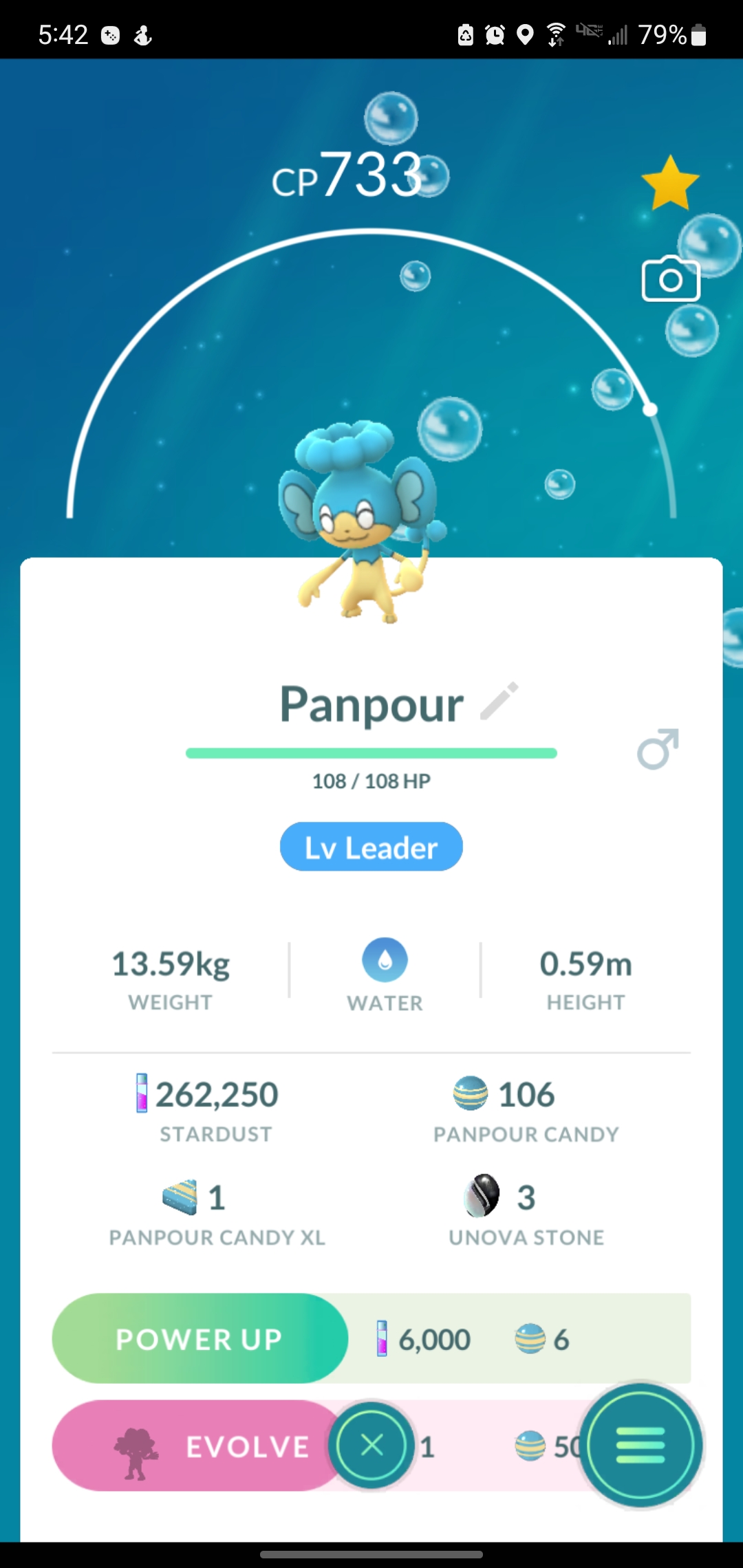Tap the Lv Leader tag
This screenshot has height=1568, width=743.
coord(371,847)
